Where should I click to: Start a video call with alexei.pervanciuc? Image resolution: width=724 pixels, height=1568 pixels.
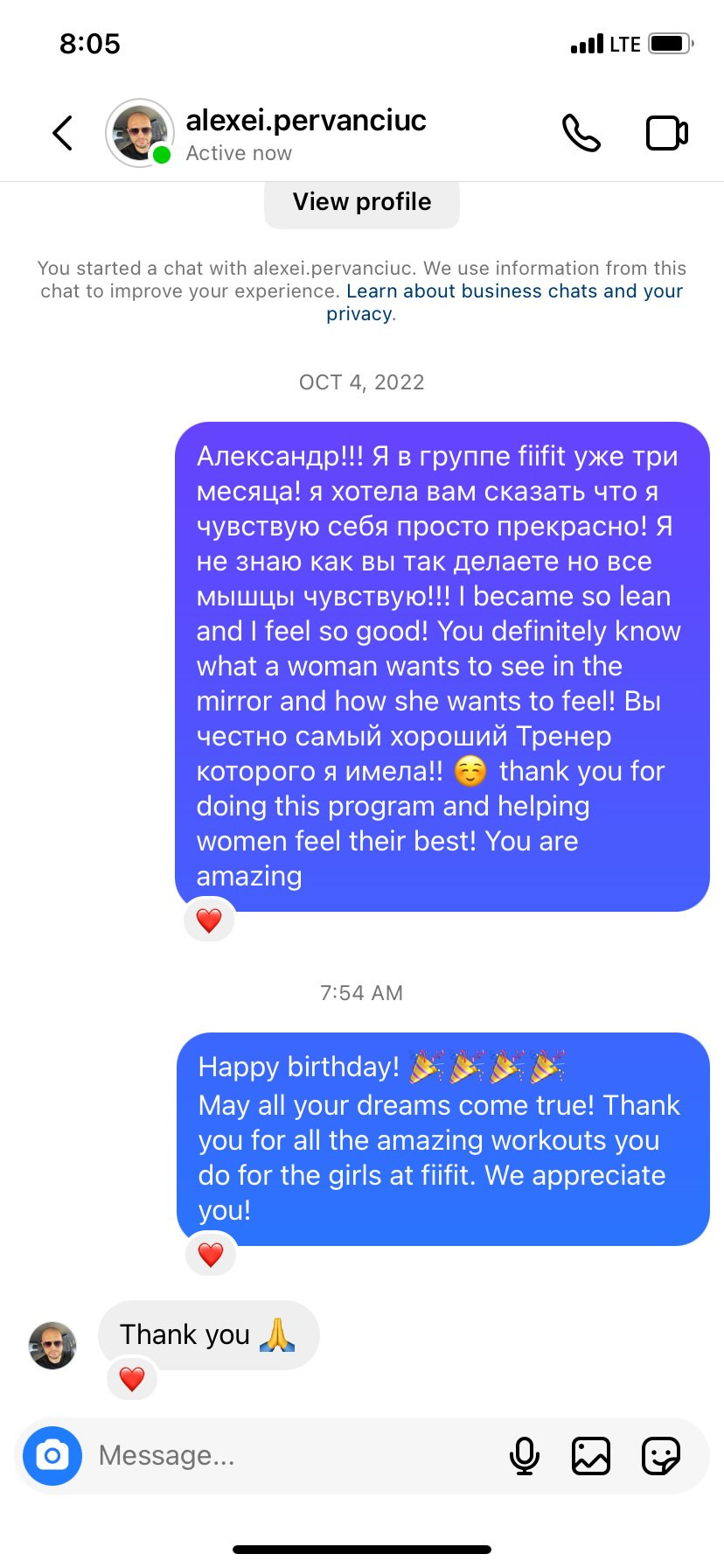coord(666,133)
